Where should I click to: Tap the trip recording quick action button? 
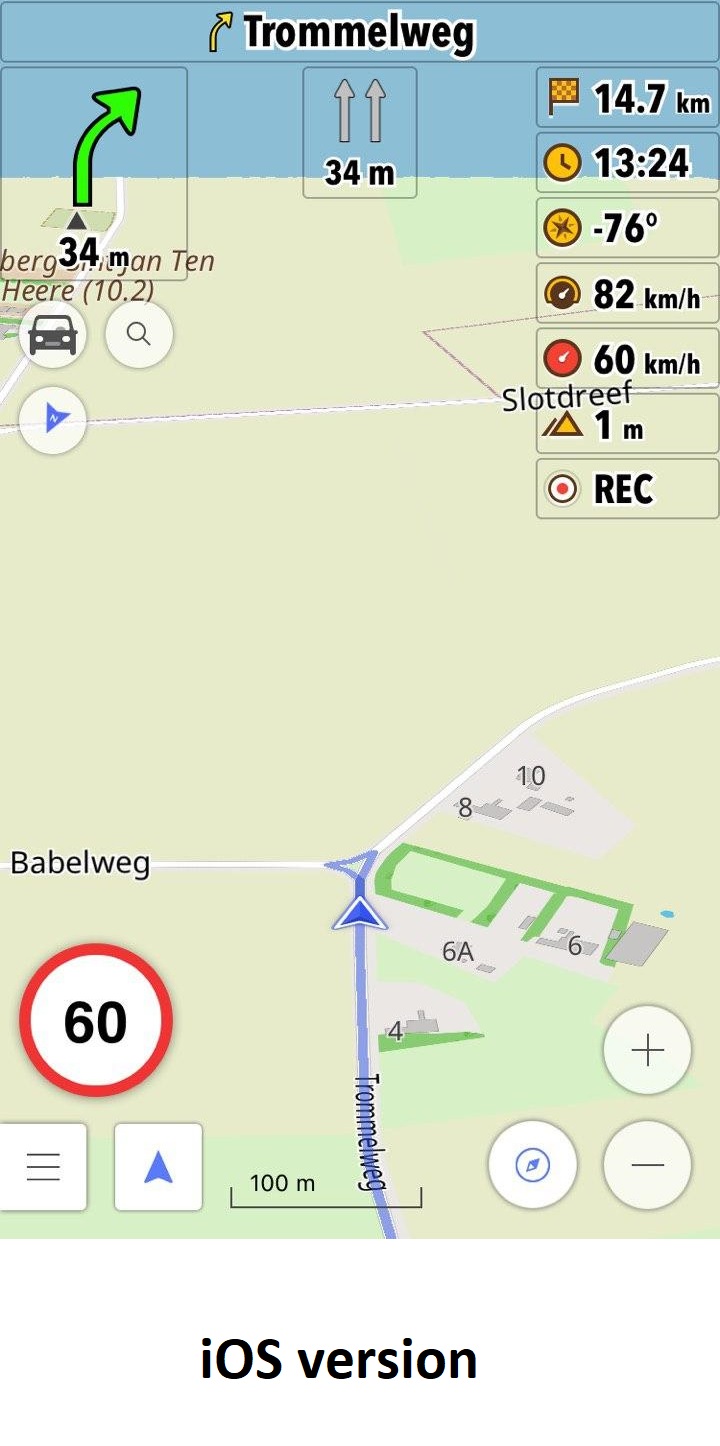point(53,420)
